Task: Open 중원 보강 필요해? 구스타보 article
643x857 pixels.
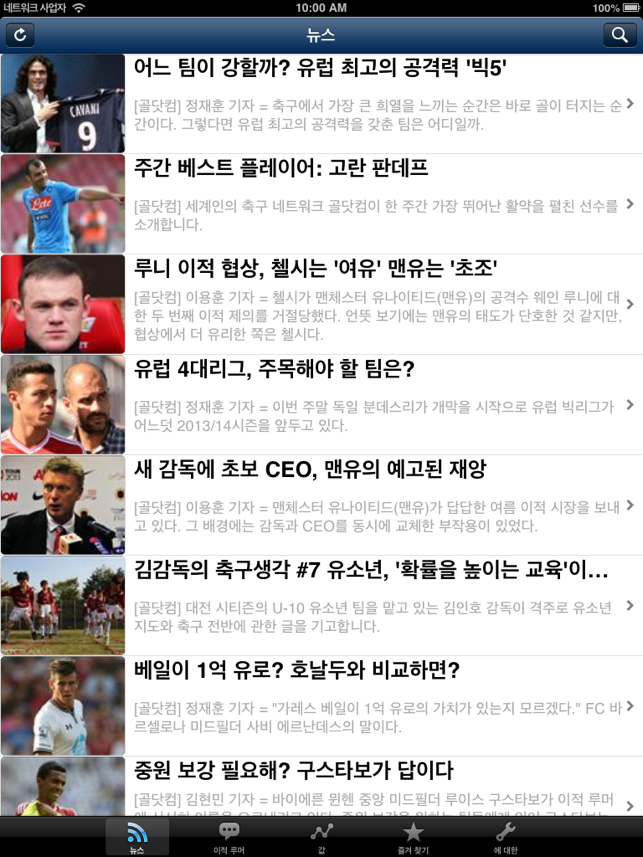Action: pos(380,785)
